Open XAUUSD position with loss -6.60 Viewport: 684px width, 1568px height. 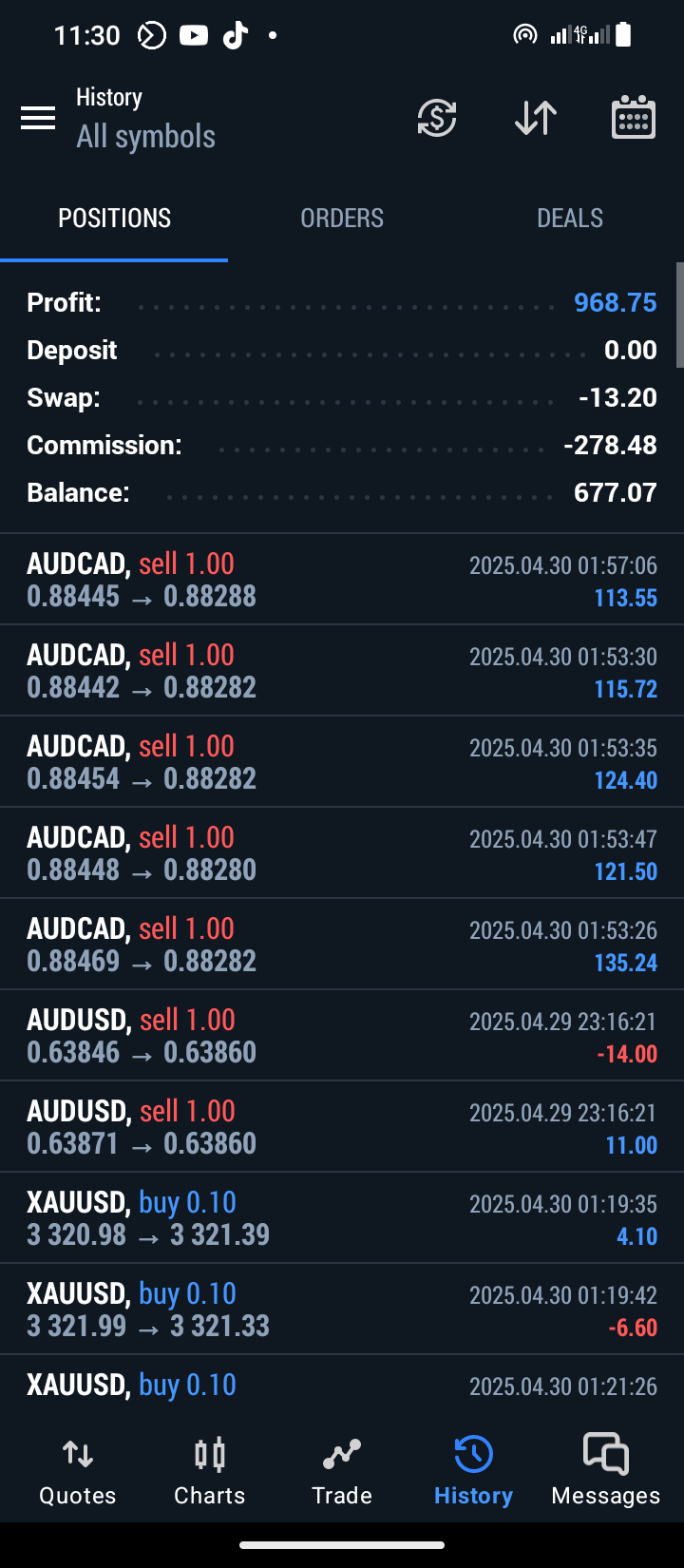pyautogui.click(x=342, y=1310)
